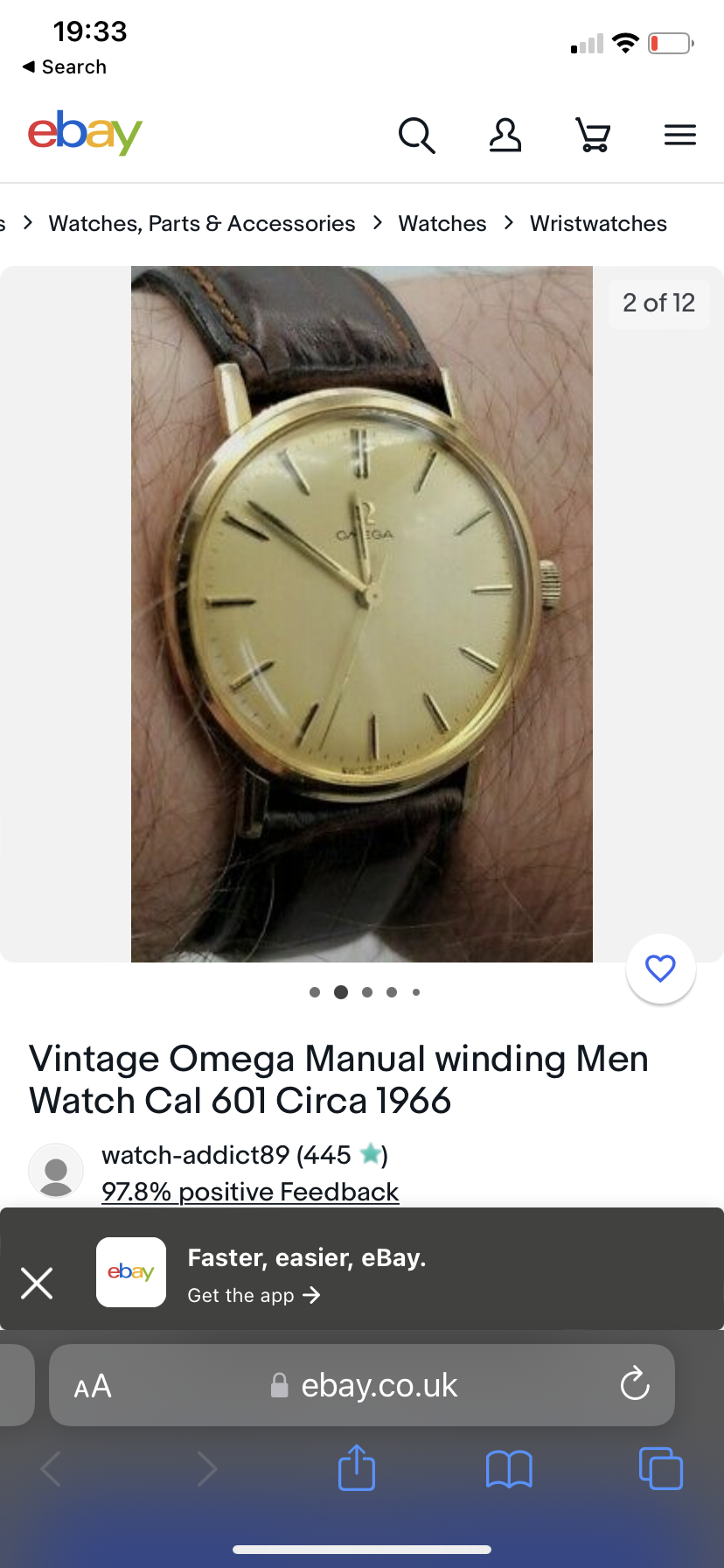This screenshot has width=724, height=1568.
Task: Open Safari's AA reader options
Action: 93,1386
